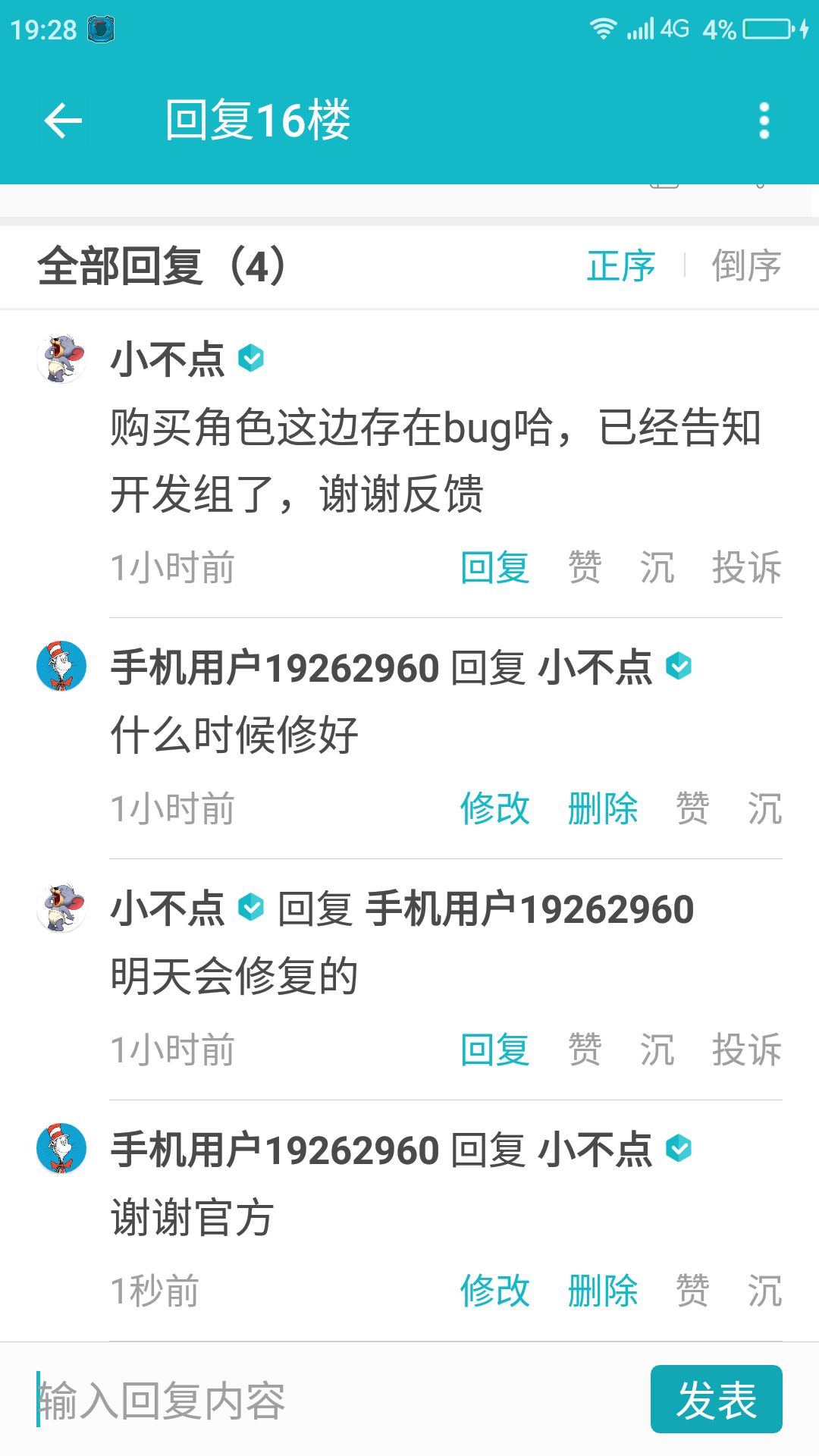The width and height of the screenshot is (819, 1456).
Task: Tap 回复 under 明天会修复的
Action: tap(495, 1050)
